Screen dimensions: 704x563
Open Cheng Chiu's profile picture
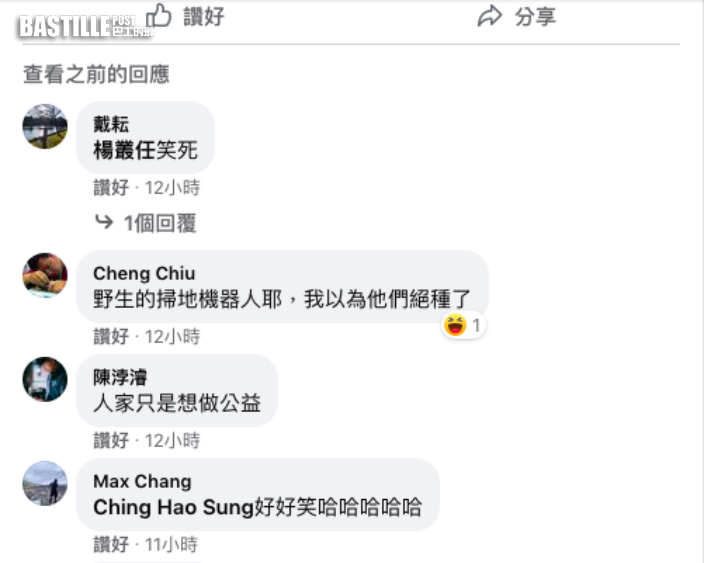coord(45,275)
